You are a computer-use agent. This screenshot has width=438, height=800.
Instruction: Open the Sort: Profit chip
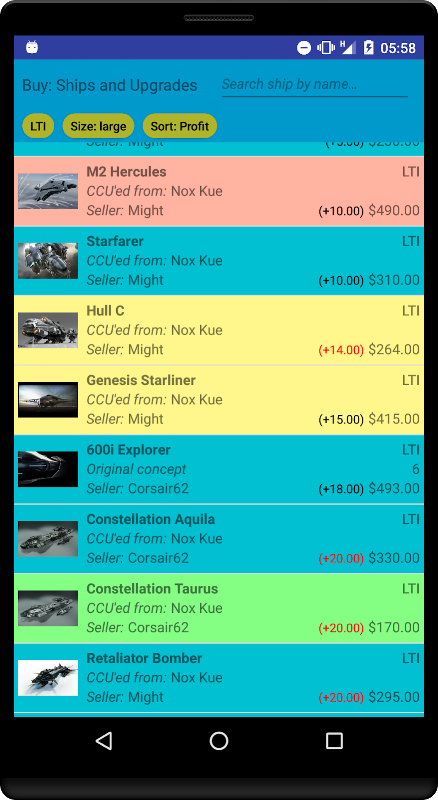tap(180, 126)
